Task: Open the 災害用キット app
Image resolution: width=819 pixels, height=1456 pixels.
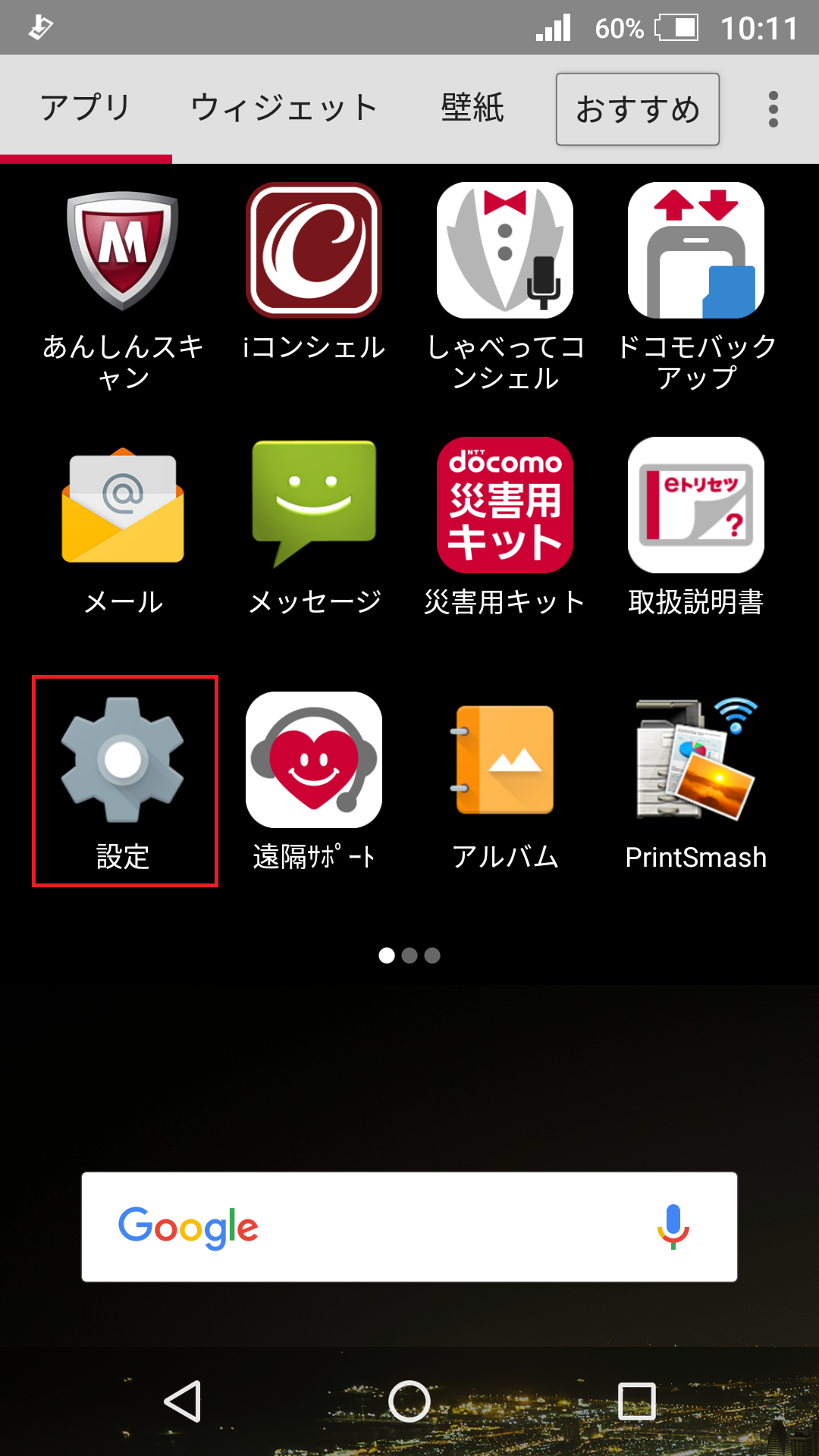Action: click(x=505, y=528)
